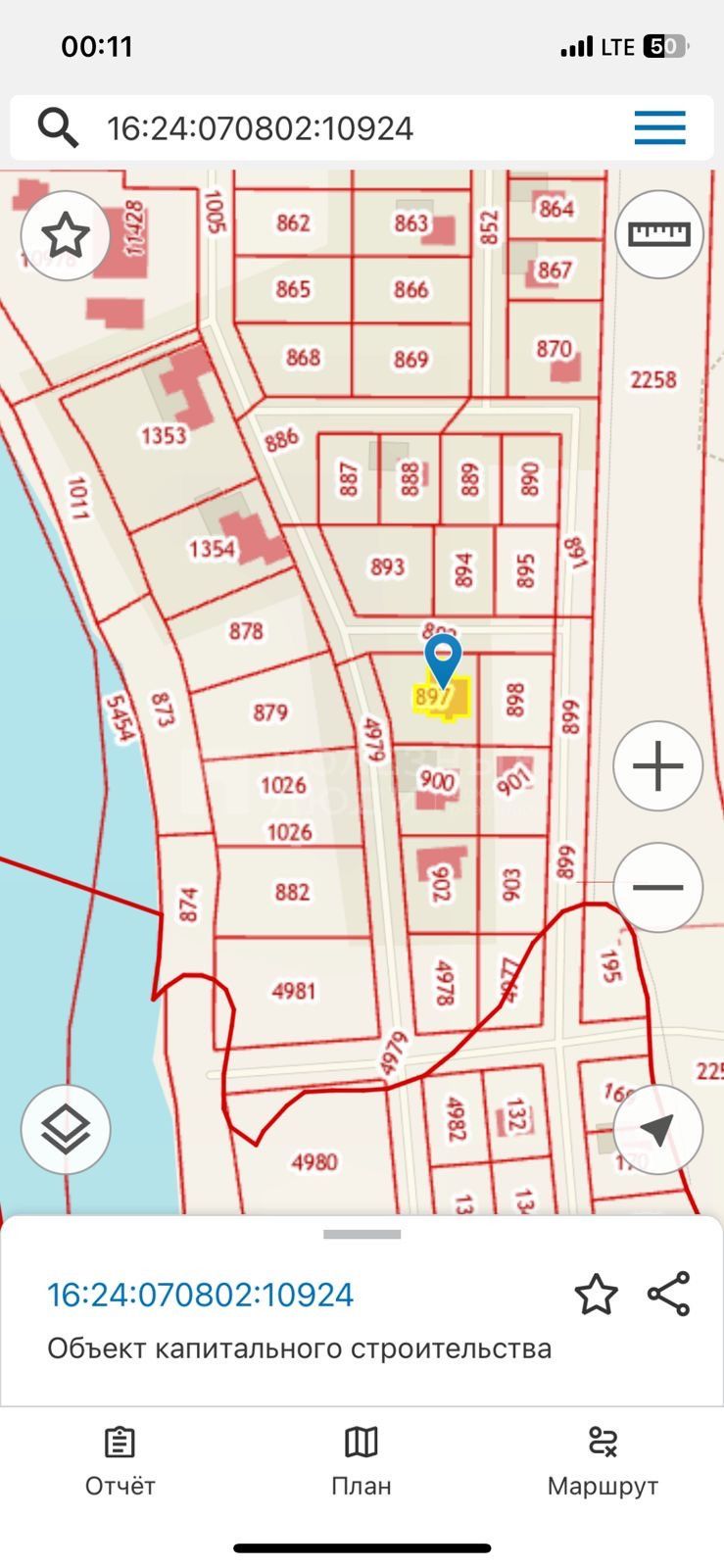Build a route with Маршрут
Image resolution: width=724 pixels, height=1568 pixels.
(603, 1461)
